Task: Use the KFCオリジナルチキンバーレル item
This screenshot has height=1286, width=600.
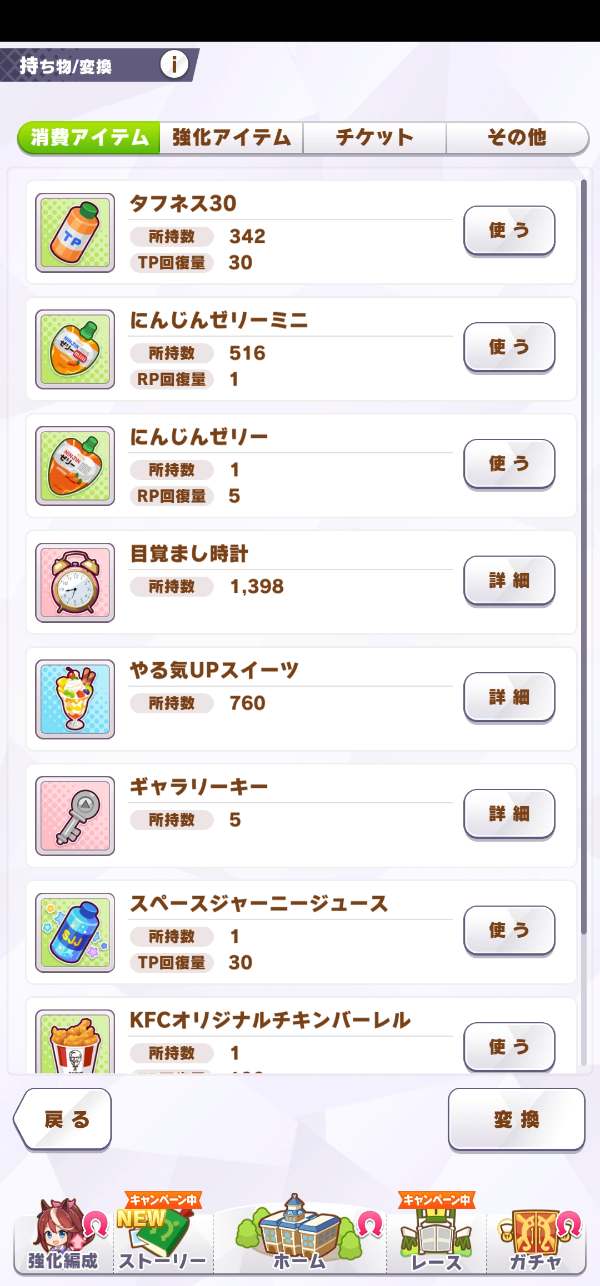Action: 509,1046
